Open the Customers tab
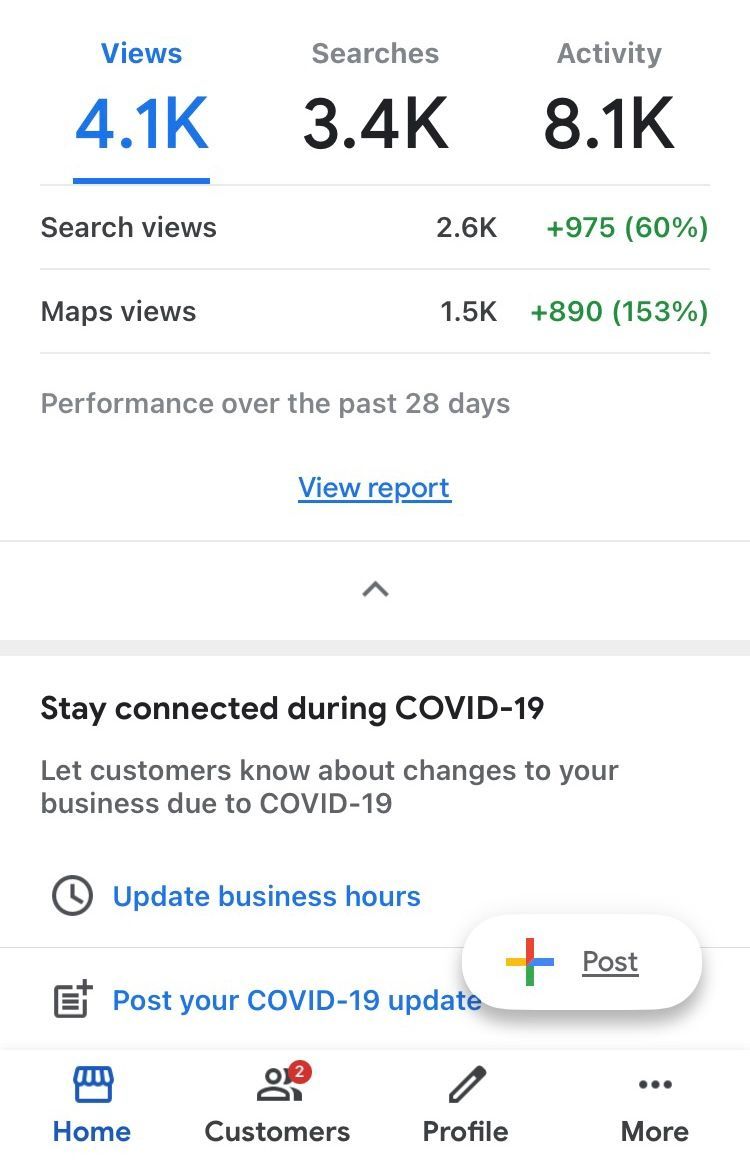This screenshot has width=750, height=1161. pyautogui.click(x=277, y=1105)
